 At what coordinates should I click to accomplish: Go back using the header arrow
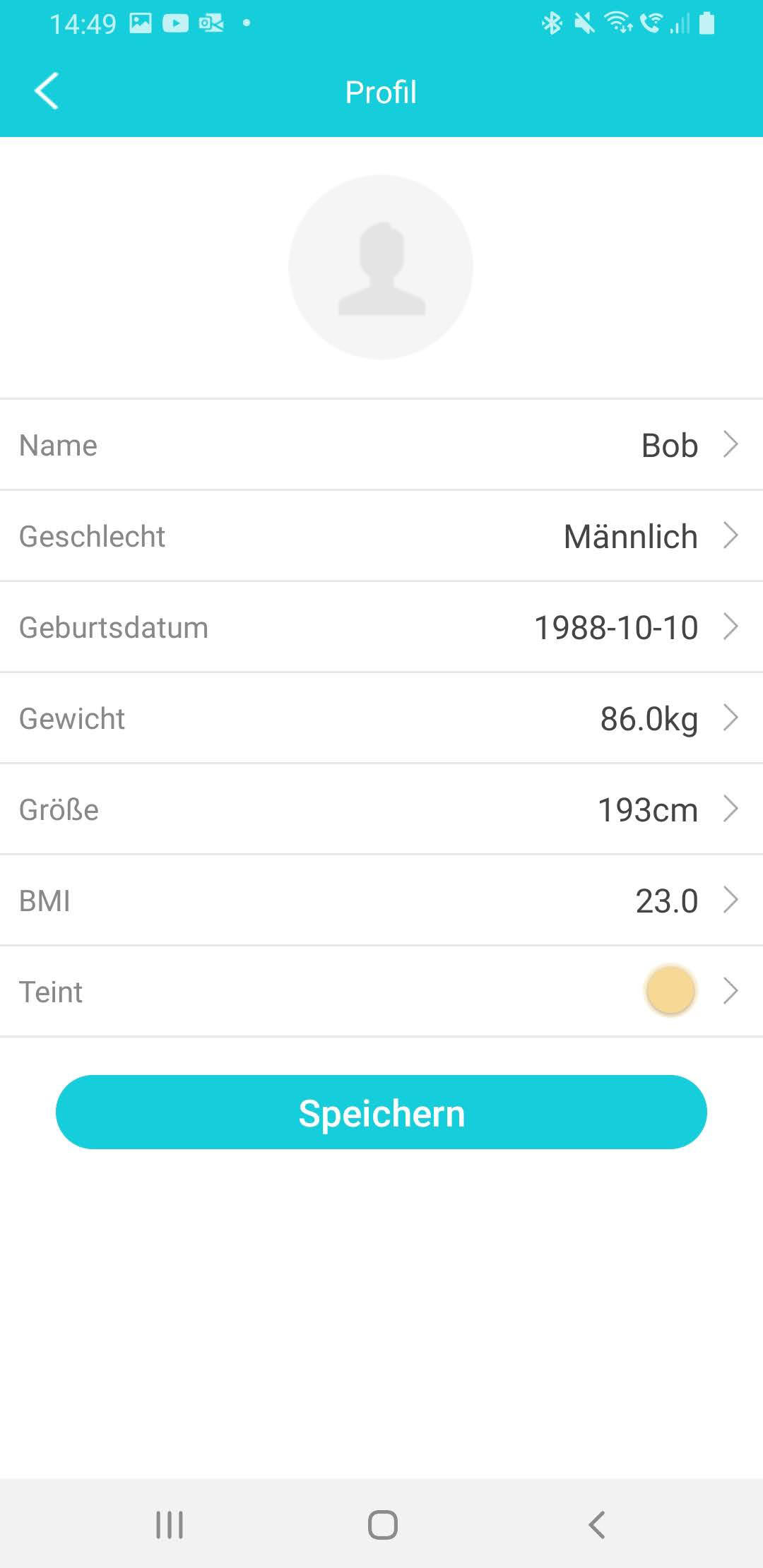[x=47, y=91]
